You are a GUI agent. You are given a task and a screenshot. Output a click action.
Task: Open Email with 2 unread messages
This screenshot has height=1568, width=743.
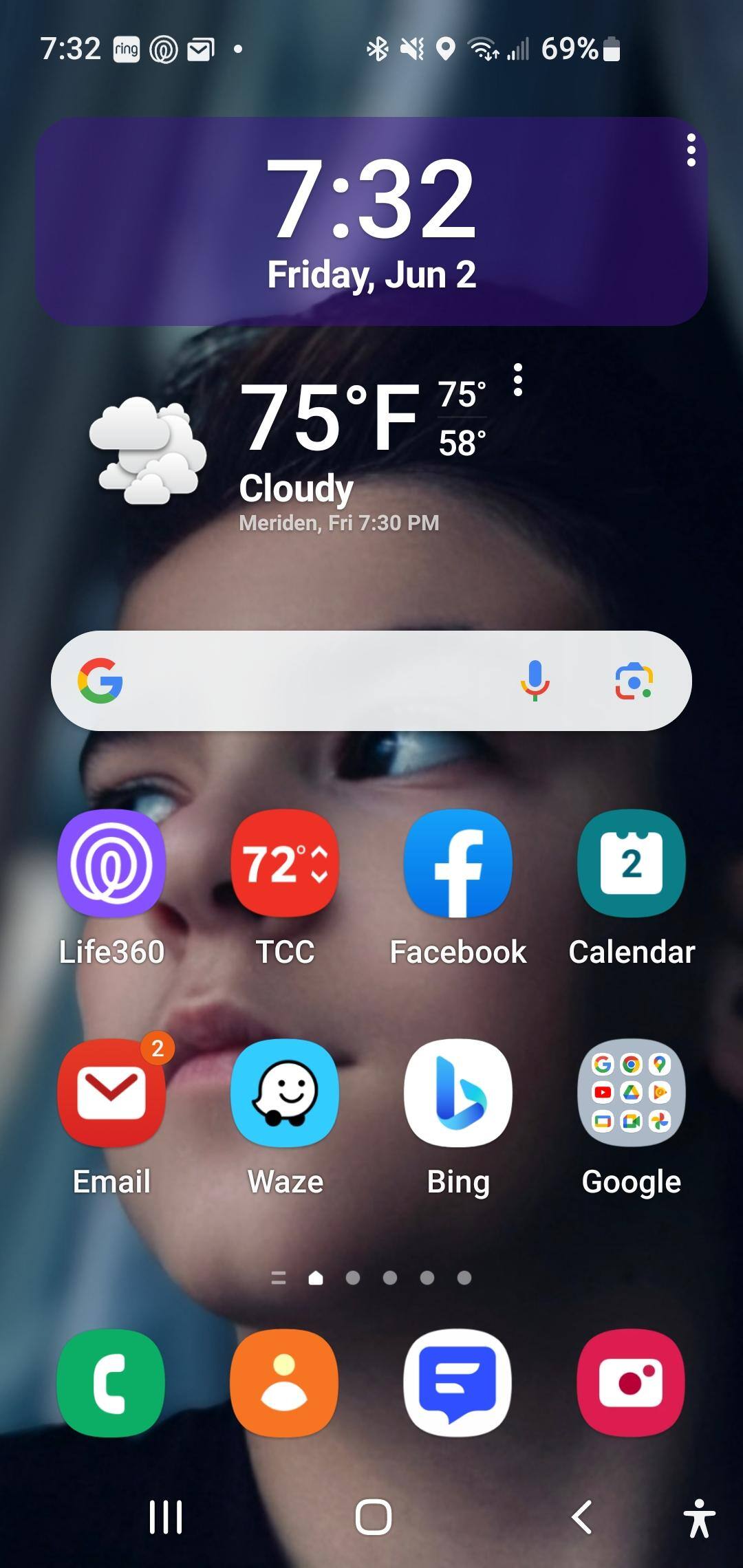pos(111,1093)
